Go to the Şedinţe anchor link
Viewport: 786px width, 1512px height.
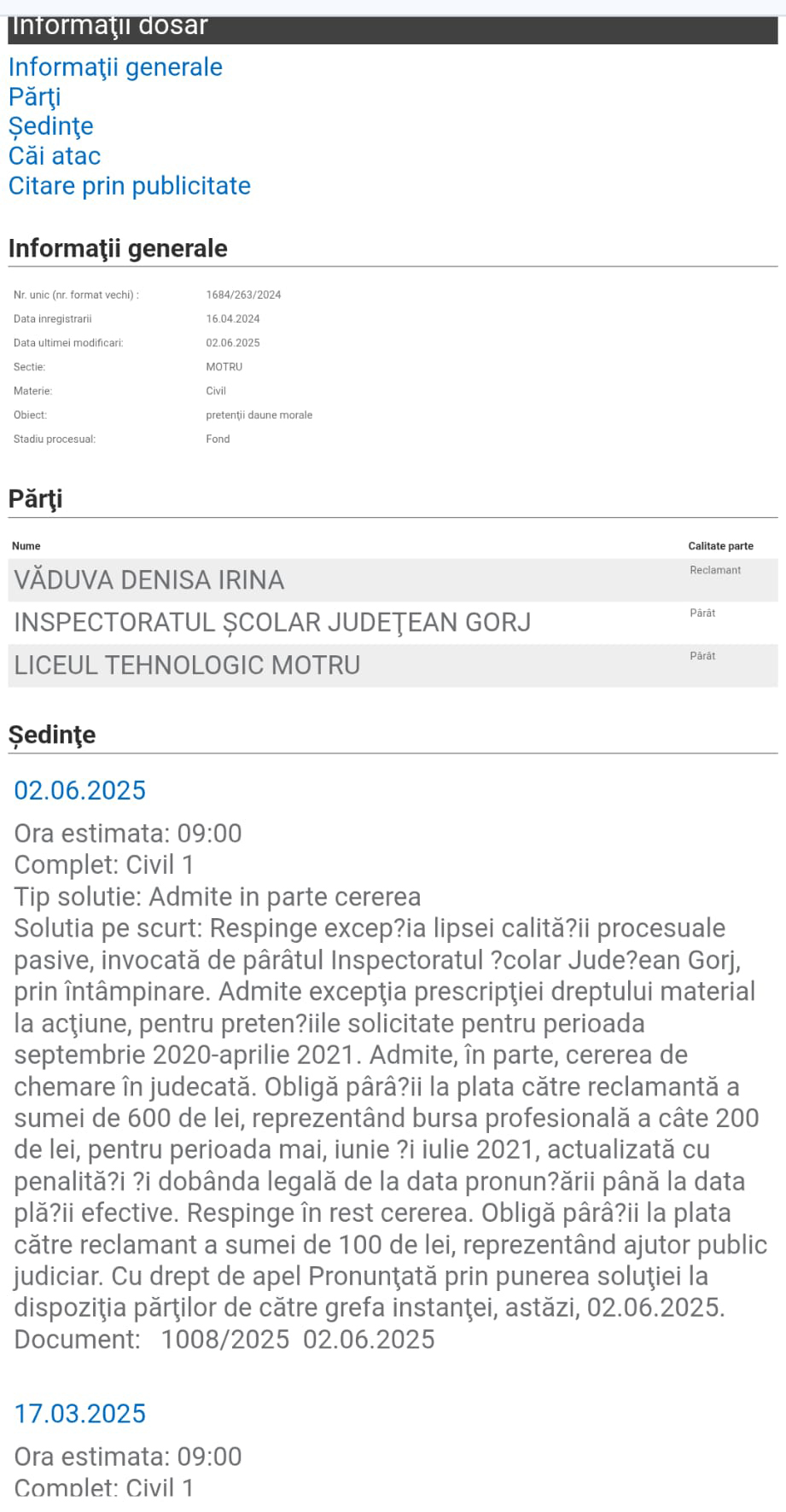pyautogui.click(x=51, y=126)
